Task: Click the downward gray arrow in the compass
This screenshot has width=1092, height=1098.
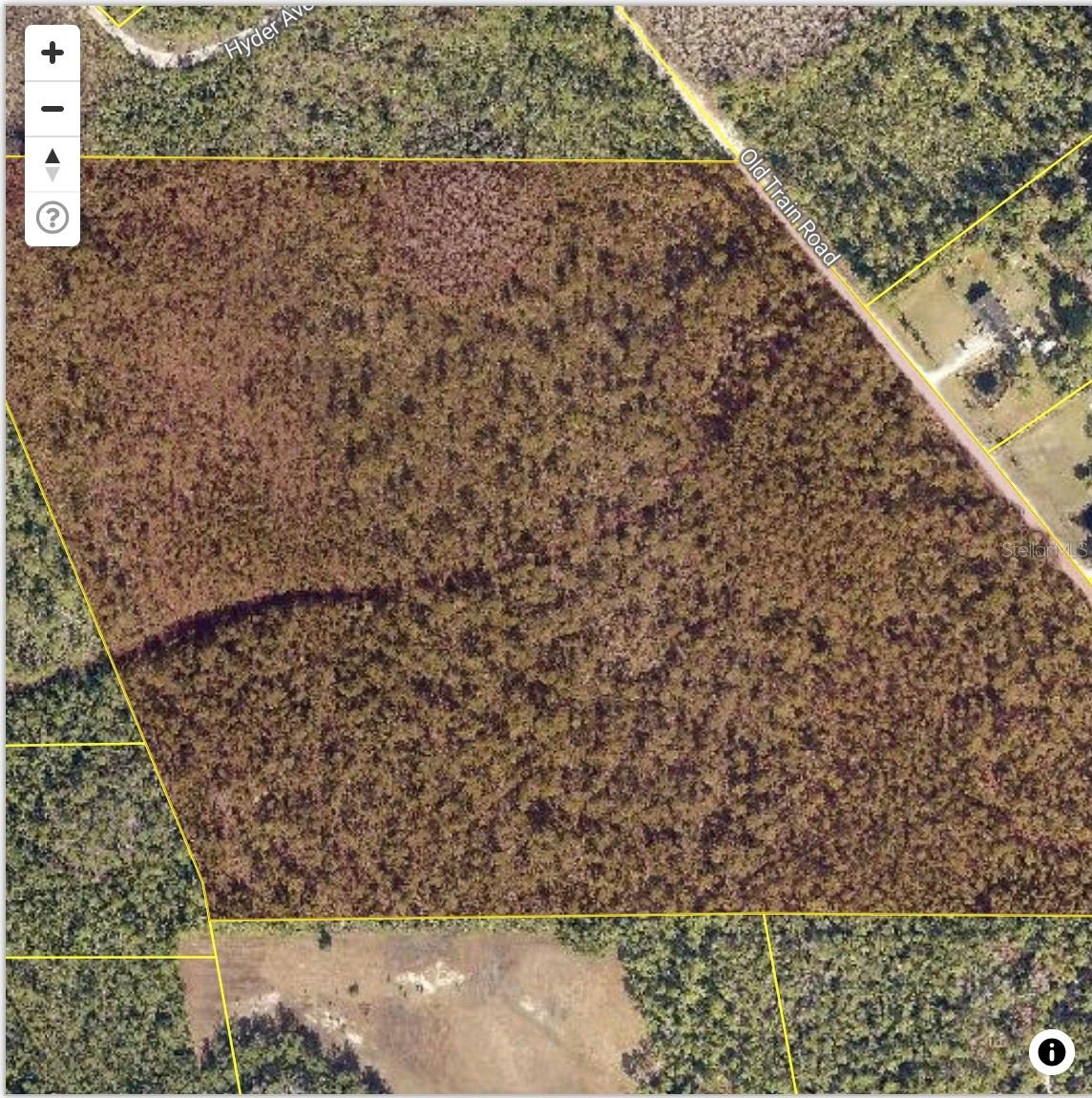Action: [52, 174]
